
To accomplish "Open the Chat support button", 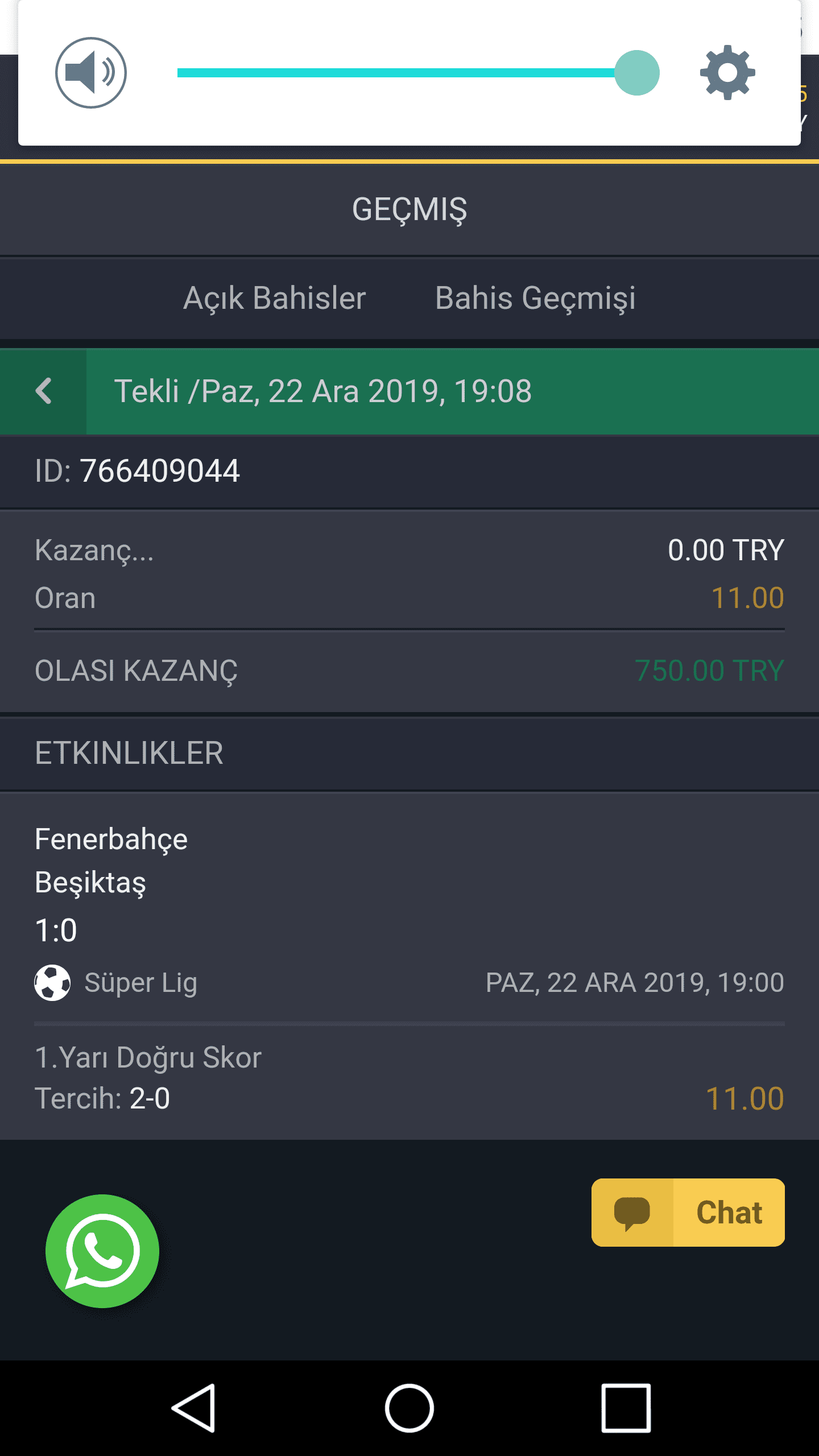I will 688,1213.
